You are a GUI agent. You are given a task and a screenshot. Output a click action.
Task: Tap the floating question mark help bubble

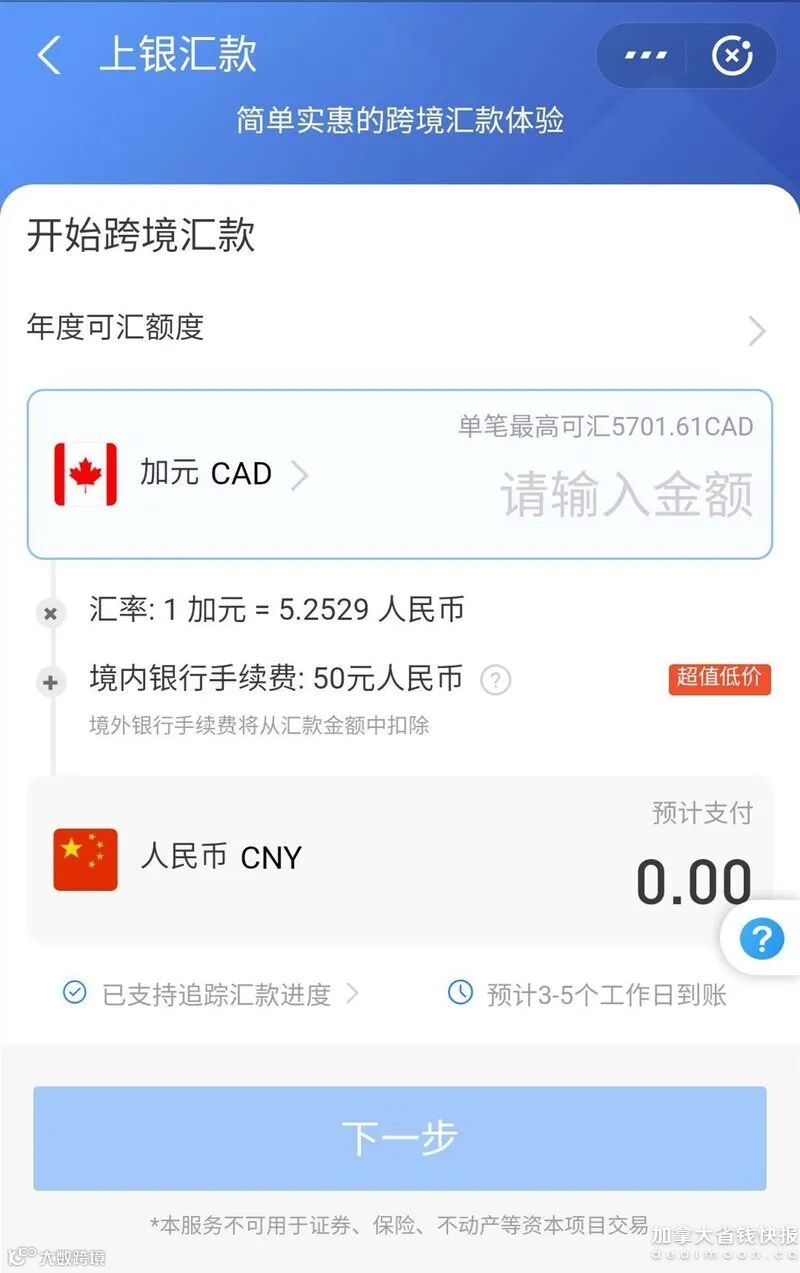point(761,939)
